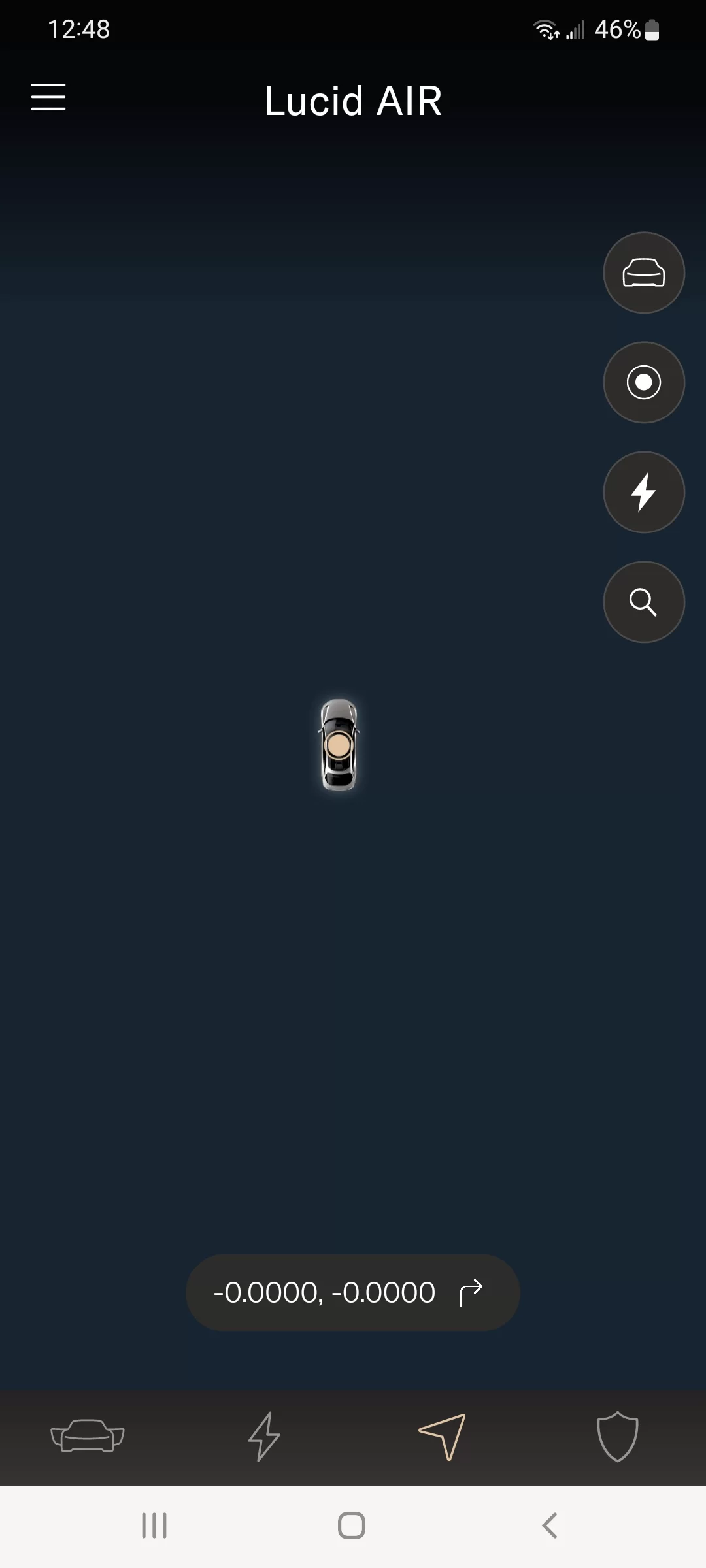Open recent apps from the navigation bar

pos(154,1526)
